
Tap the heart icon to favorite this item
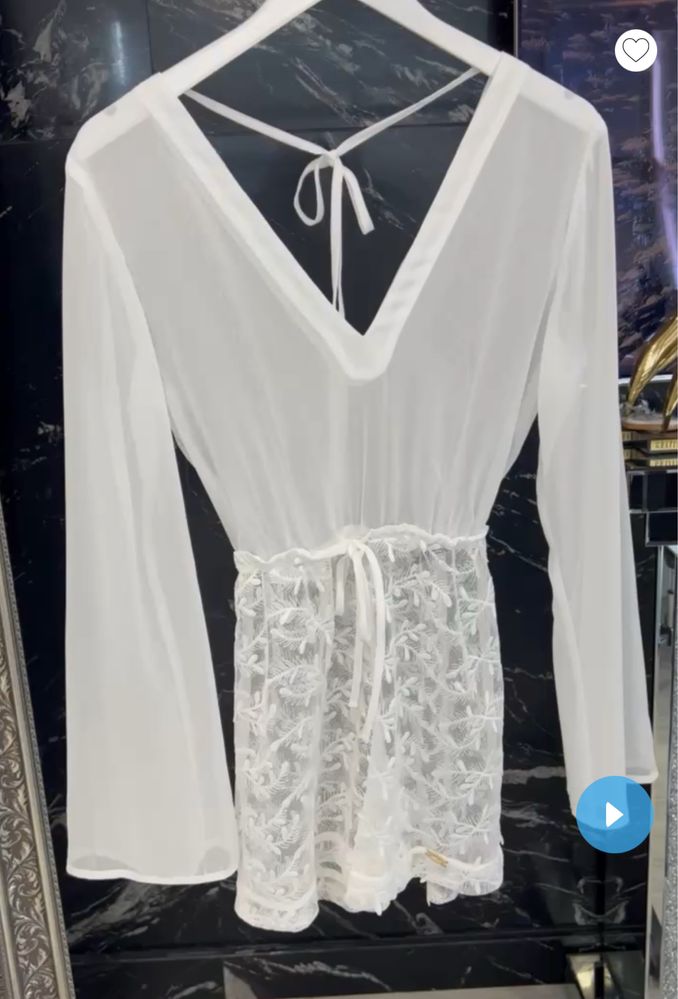click(635, 50)
